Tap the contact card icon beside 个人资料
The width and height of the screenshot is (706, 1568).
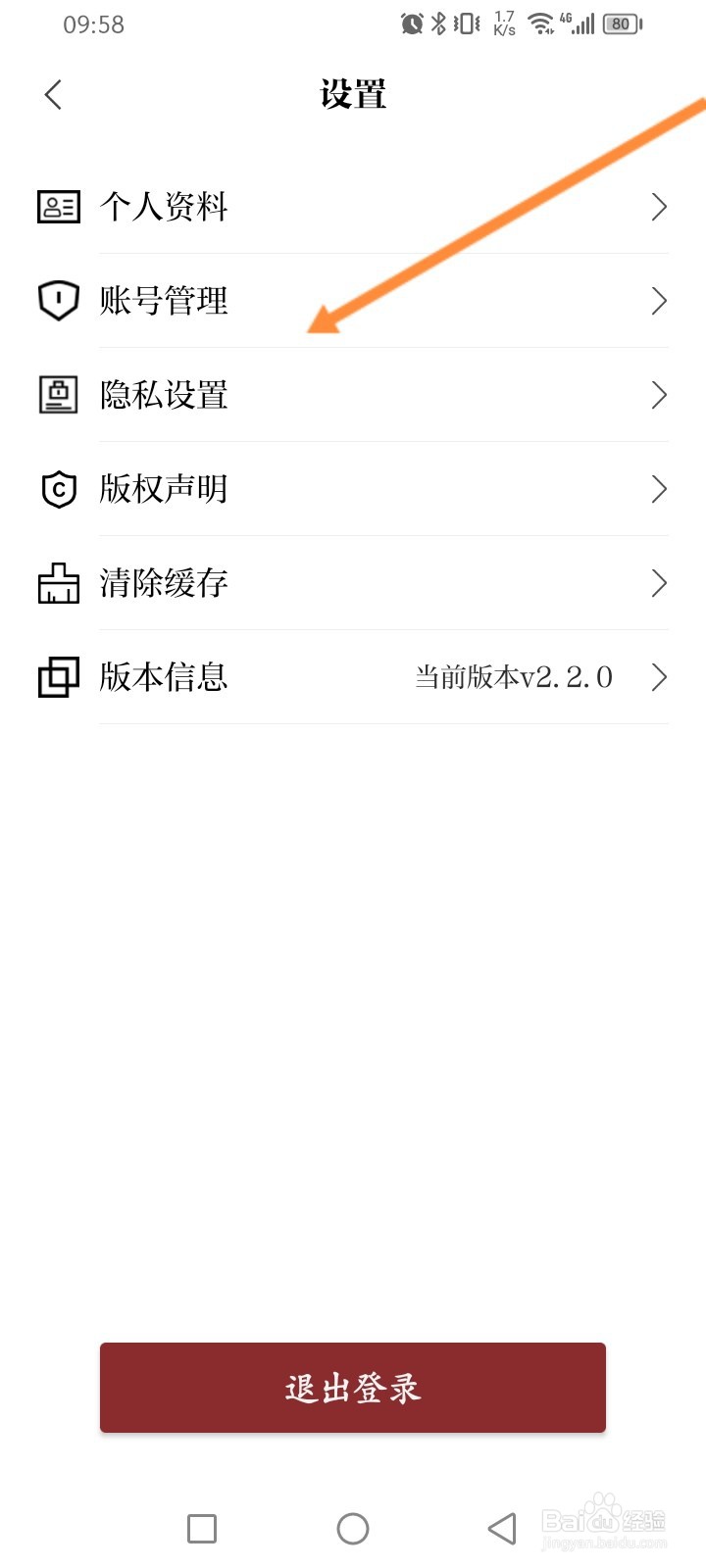(x=58, y=207)
